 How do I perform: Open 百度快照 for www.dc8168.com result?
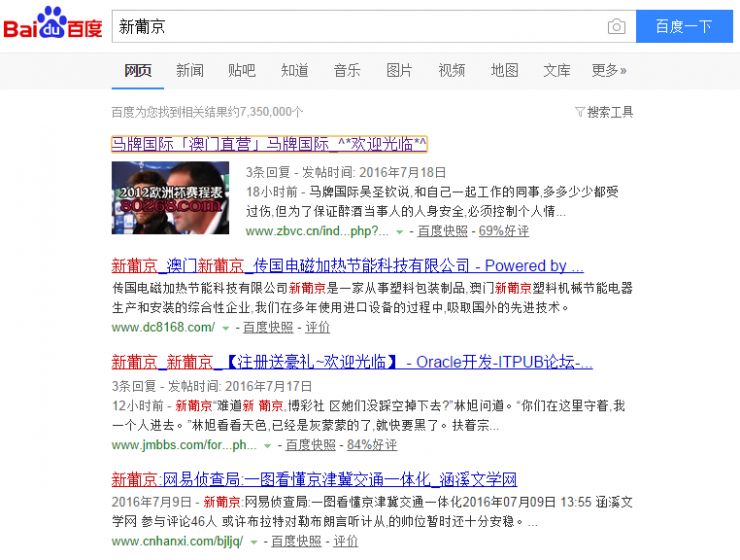pos(268,327)
